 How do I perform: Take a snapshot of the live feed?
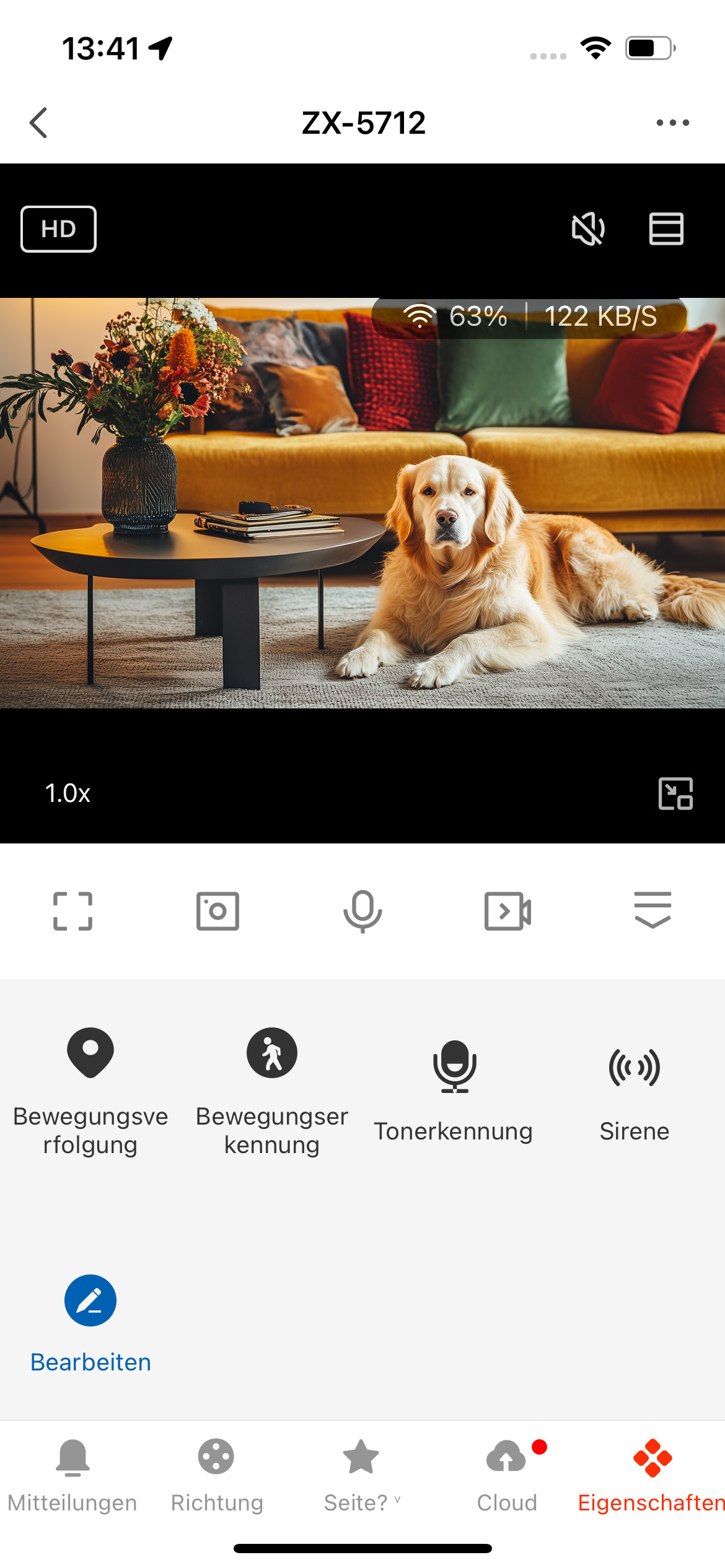(x=217, y=911)
